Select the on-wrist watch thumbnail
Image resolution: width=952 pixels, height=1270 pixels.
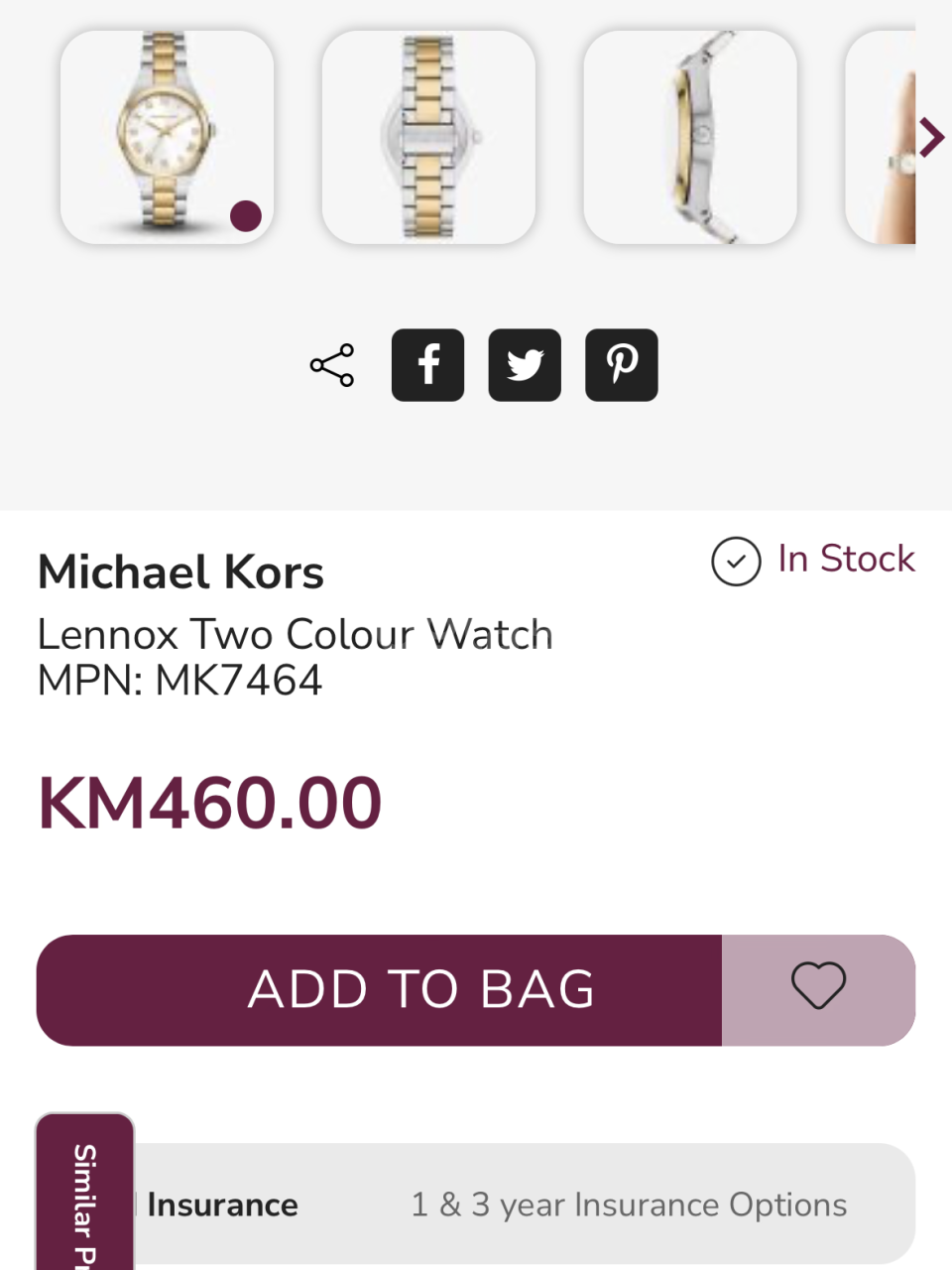coord(883,137)
